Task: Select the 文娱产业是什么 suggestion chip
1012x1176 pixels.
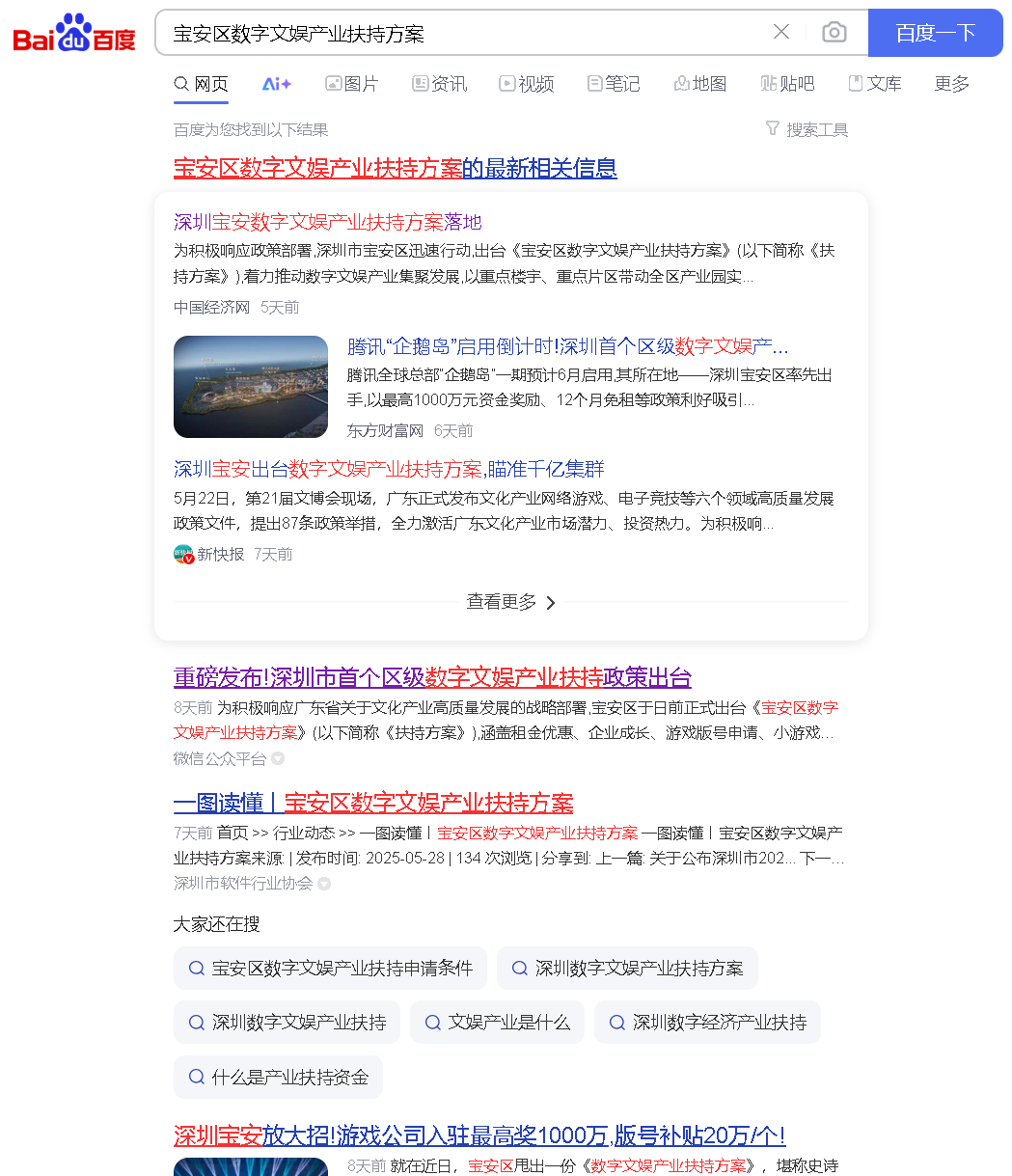Action: coord(497,1022)
